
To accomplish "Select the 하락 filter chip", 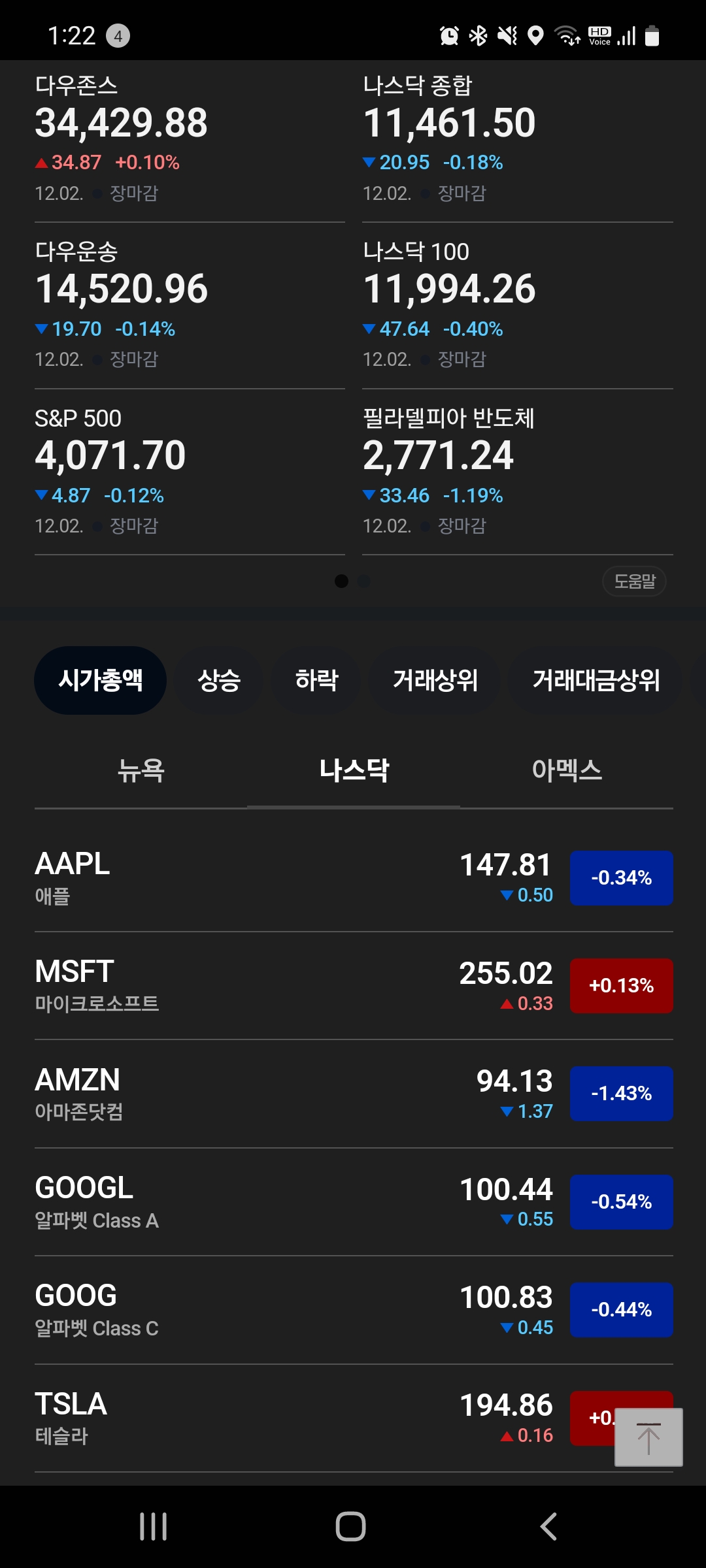I will tap(316, 680).
